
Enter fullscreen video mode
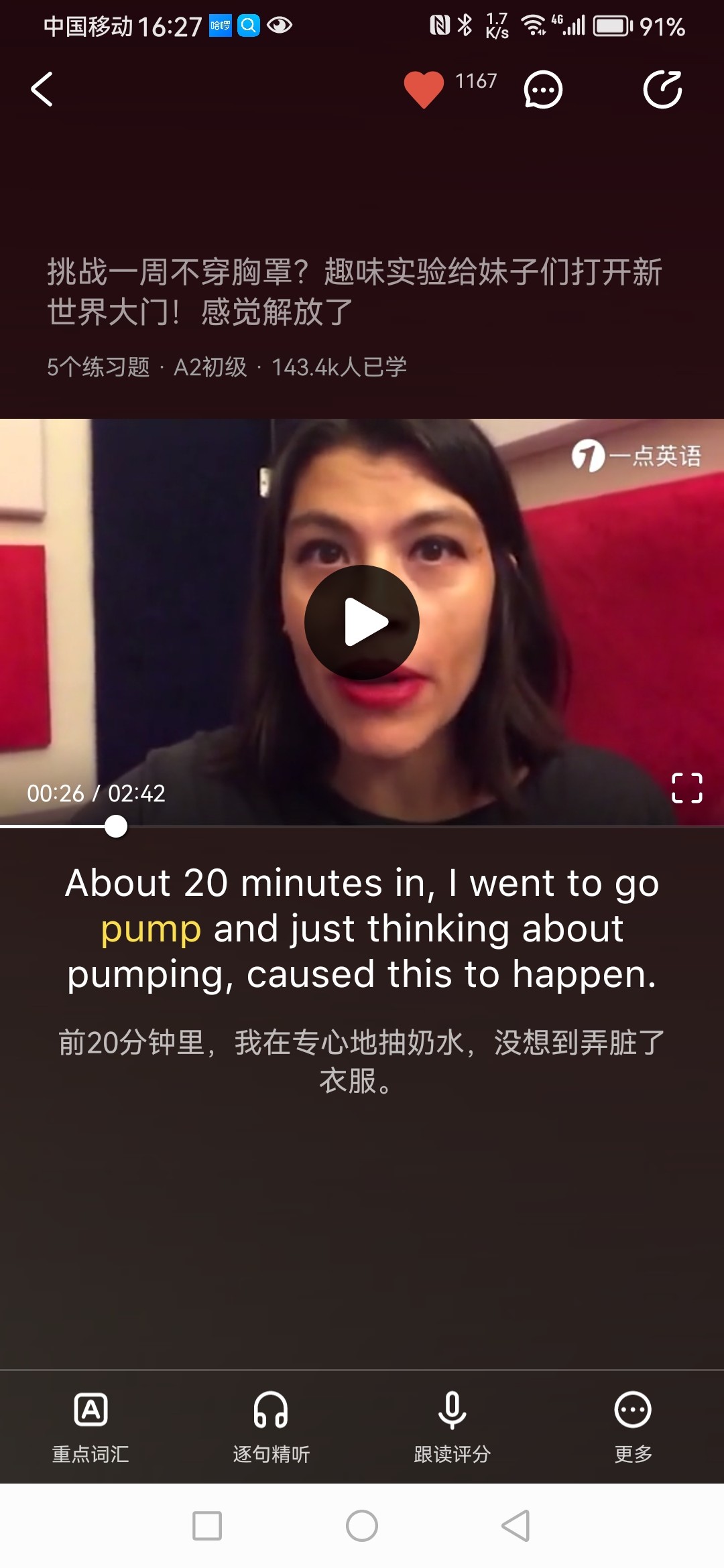point(686,788)
